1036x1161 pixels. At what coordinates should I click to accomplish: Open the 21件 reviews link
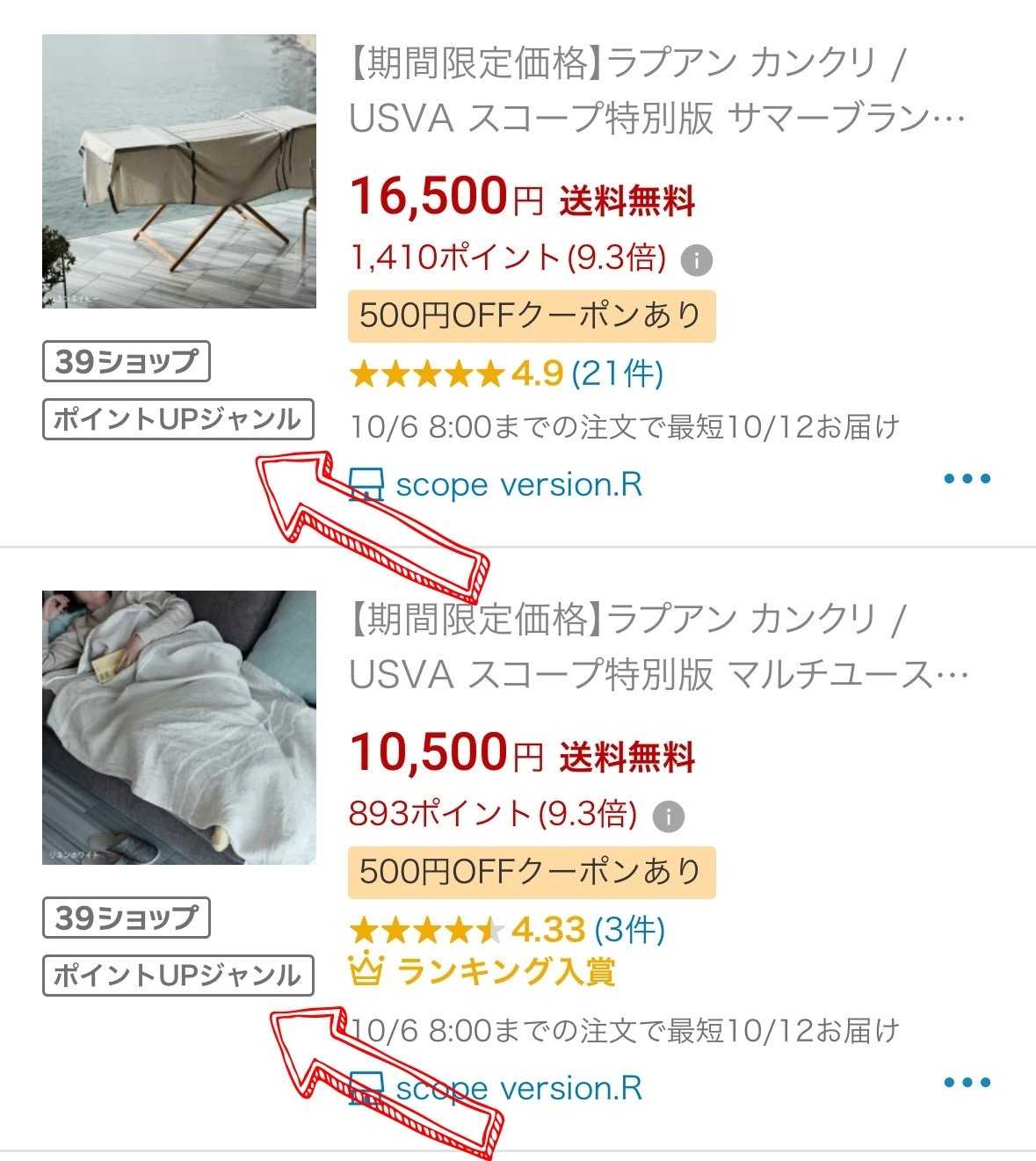point(618,374)
